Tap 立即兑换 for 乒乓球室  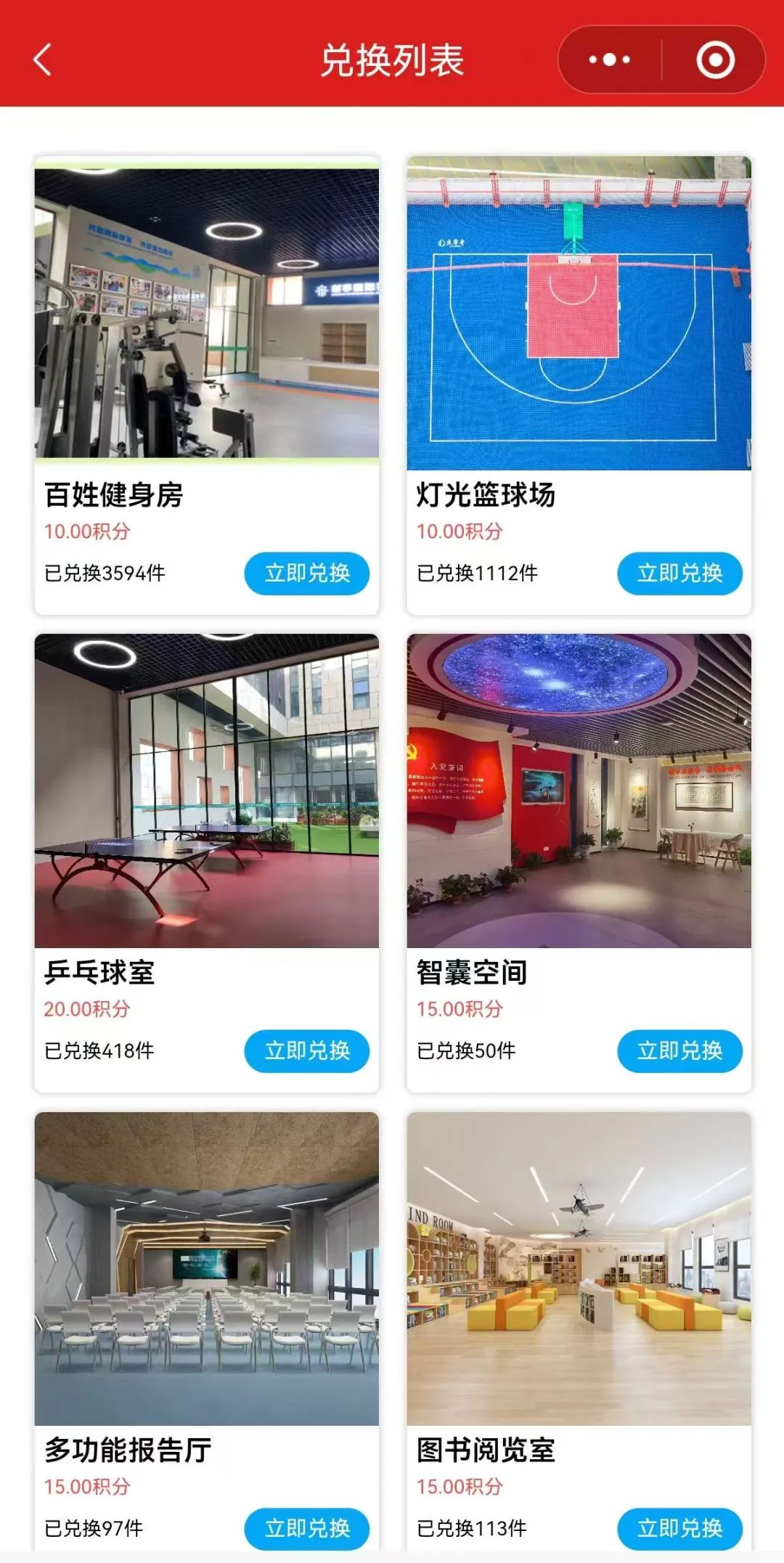tap(306, 1051)
